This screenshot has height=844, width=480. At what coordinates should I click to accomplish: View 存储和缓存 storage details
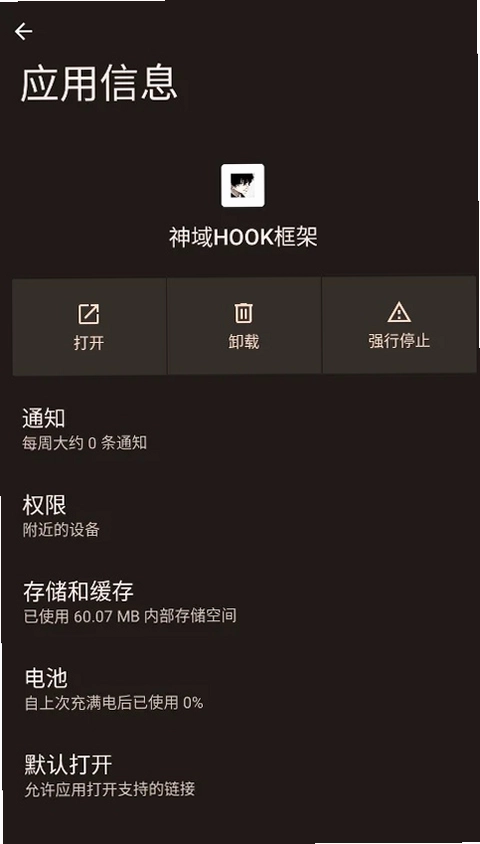tap(240, 602)
